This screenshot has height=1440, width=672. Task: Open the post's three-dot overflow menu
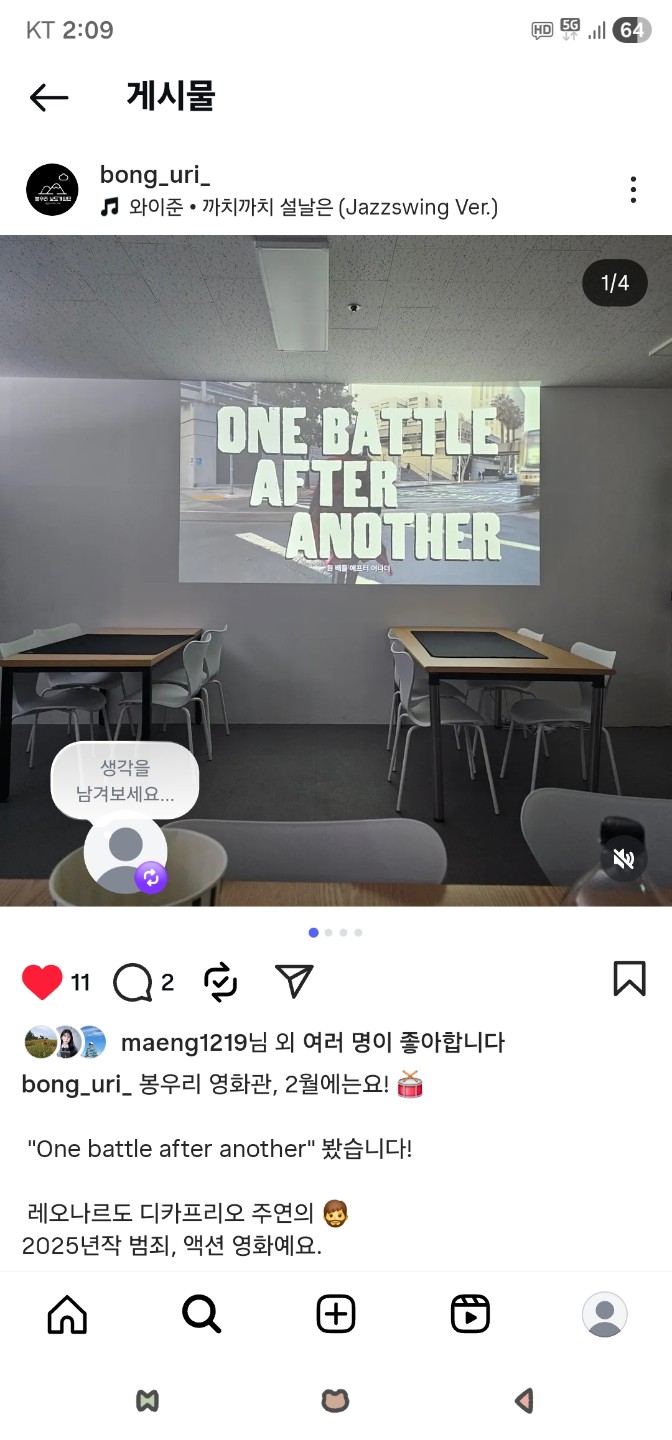pos(632,189)
